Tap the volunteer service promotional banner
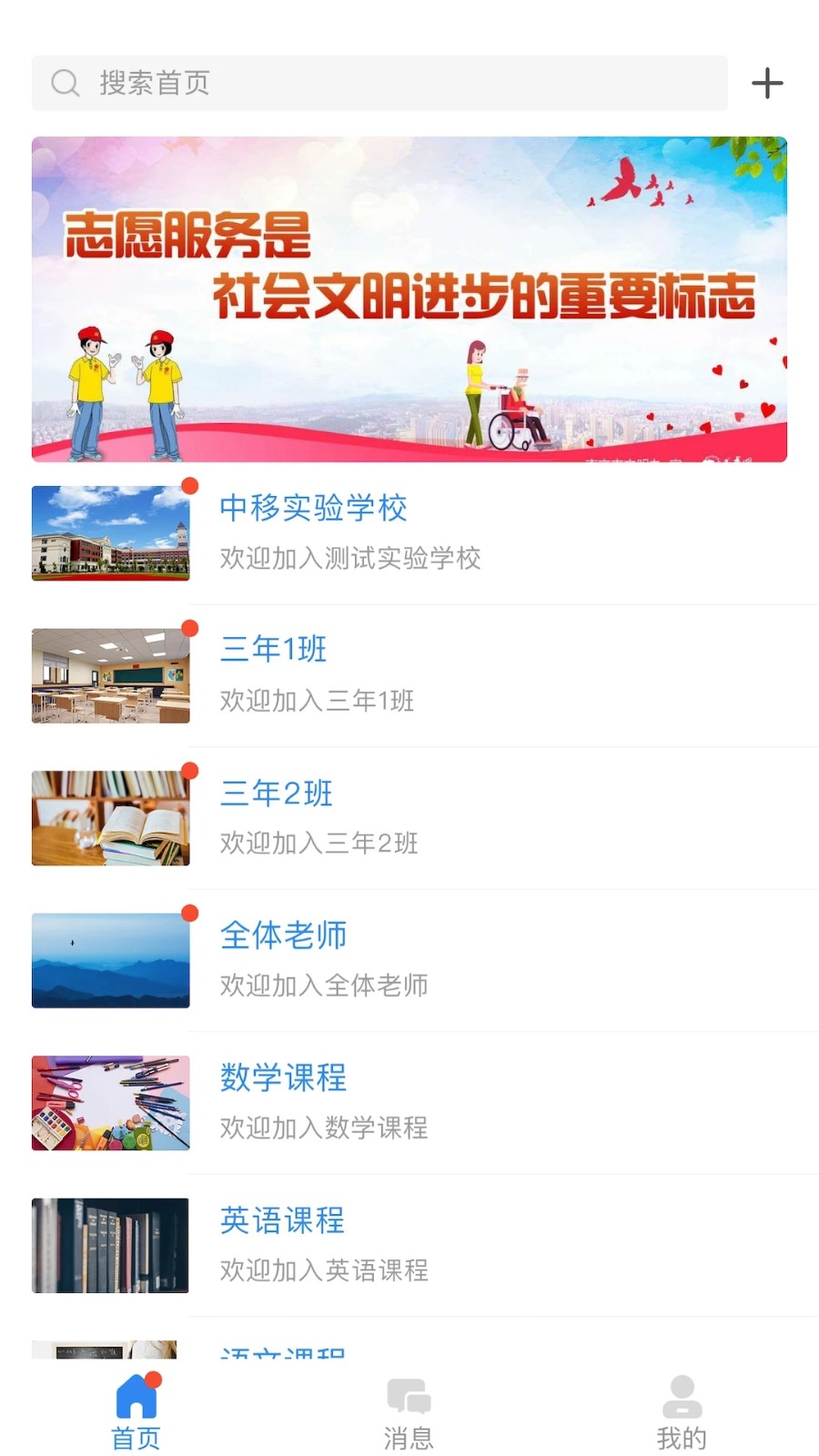 [x=409, y=298]
